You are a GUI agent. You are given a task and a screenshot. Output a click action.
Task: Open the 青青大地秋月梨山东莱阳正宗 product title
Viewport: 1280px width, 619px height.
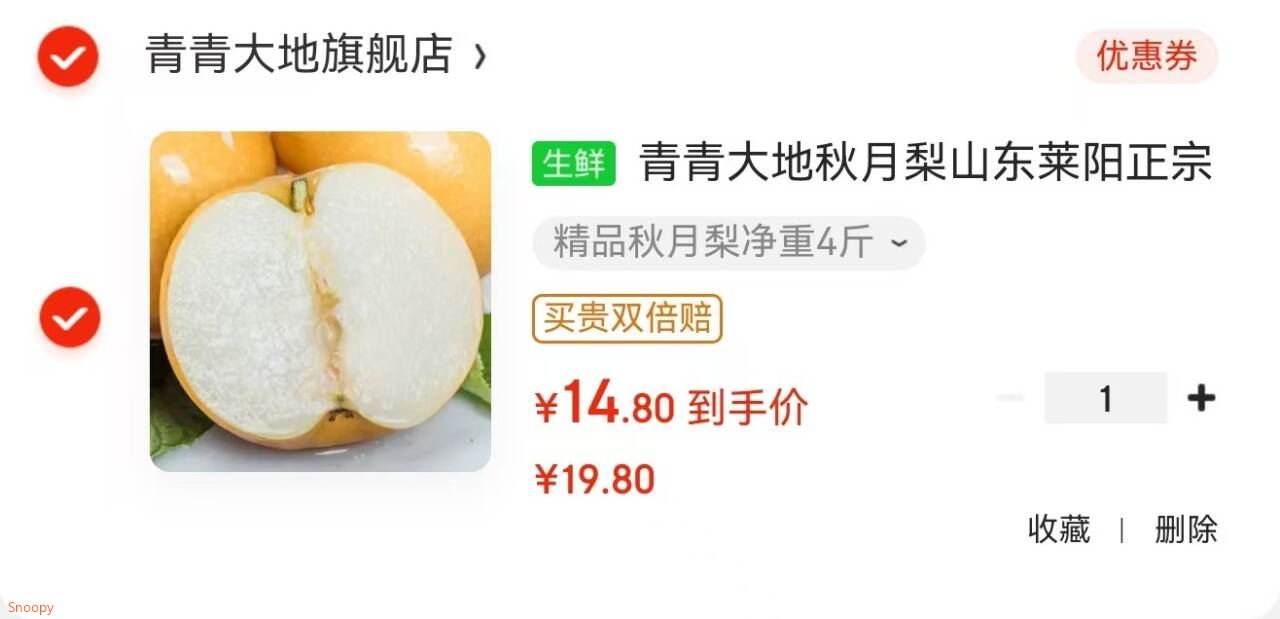click(925, 163)
